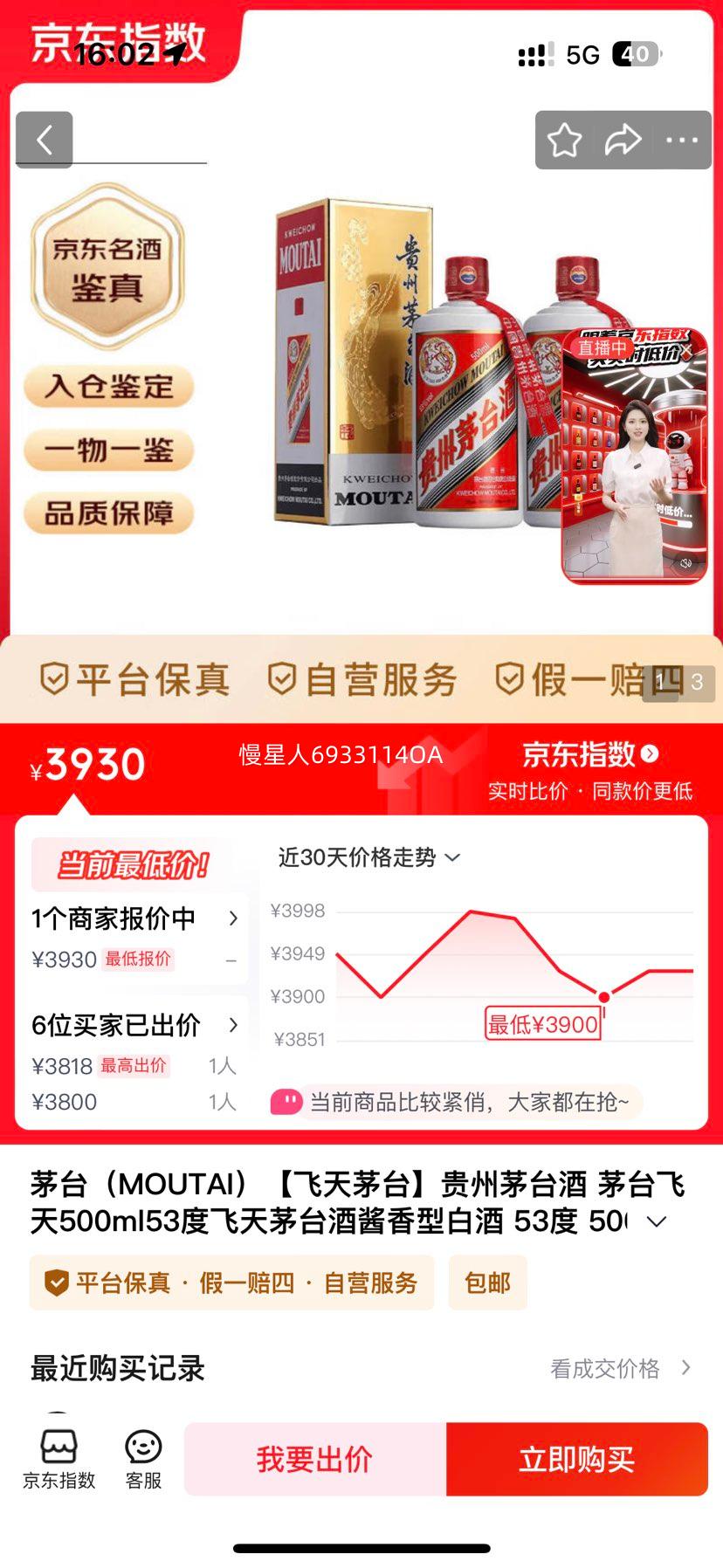Open 客服 customer service from bottom bar
Viewport: 723px width, 1568px height.
coord(144,1455)
